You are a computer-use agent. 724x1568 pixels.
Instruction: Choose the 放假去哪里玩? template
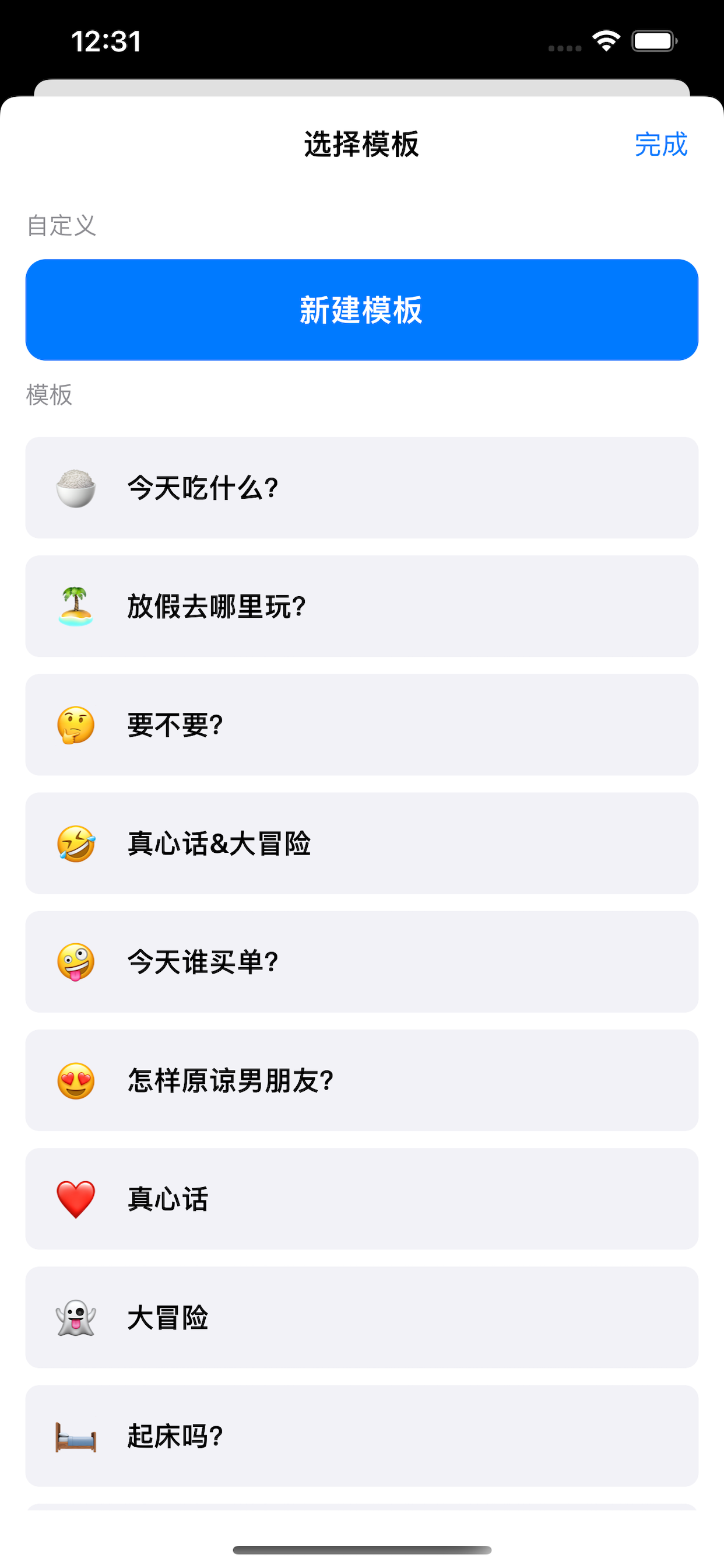pos(361,606)
